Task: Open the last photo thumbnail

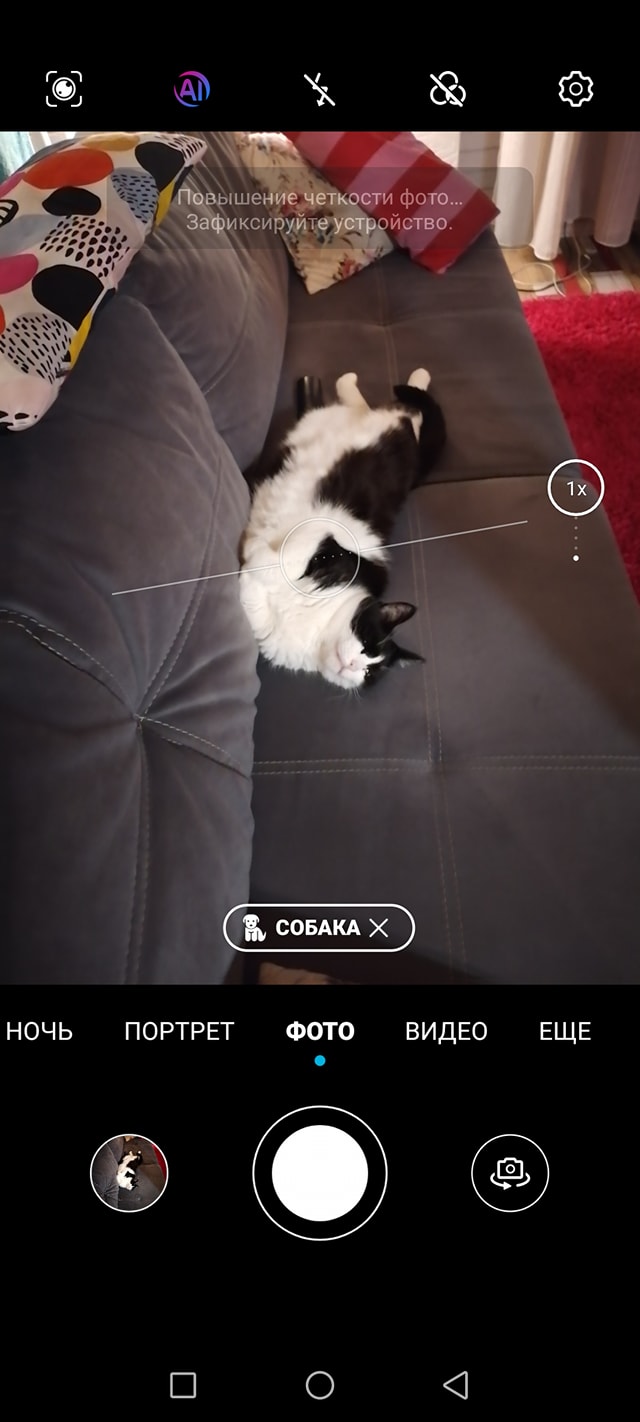Action: tap(129, 1173)
